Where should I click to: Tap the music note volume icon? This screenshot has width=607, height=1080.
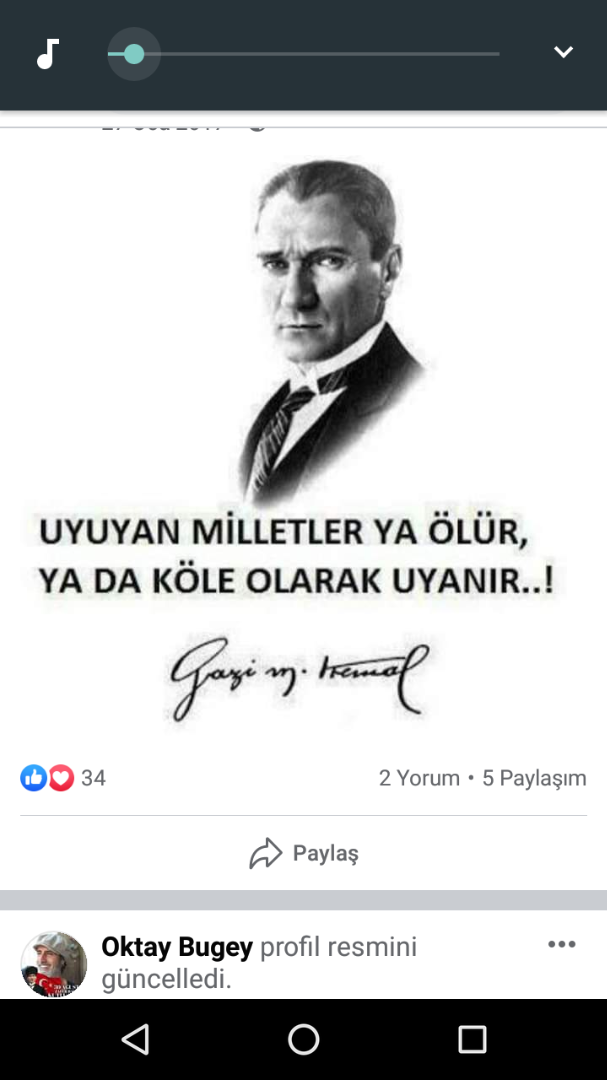[x=48, y=54]
